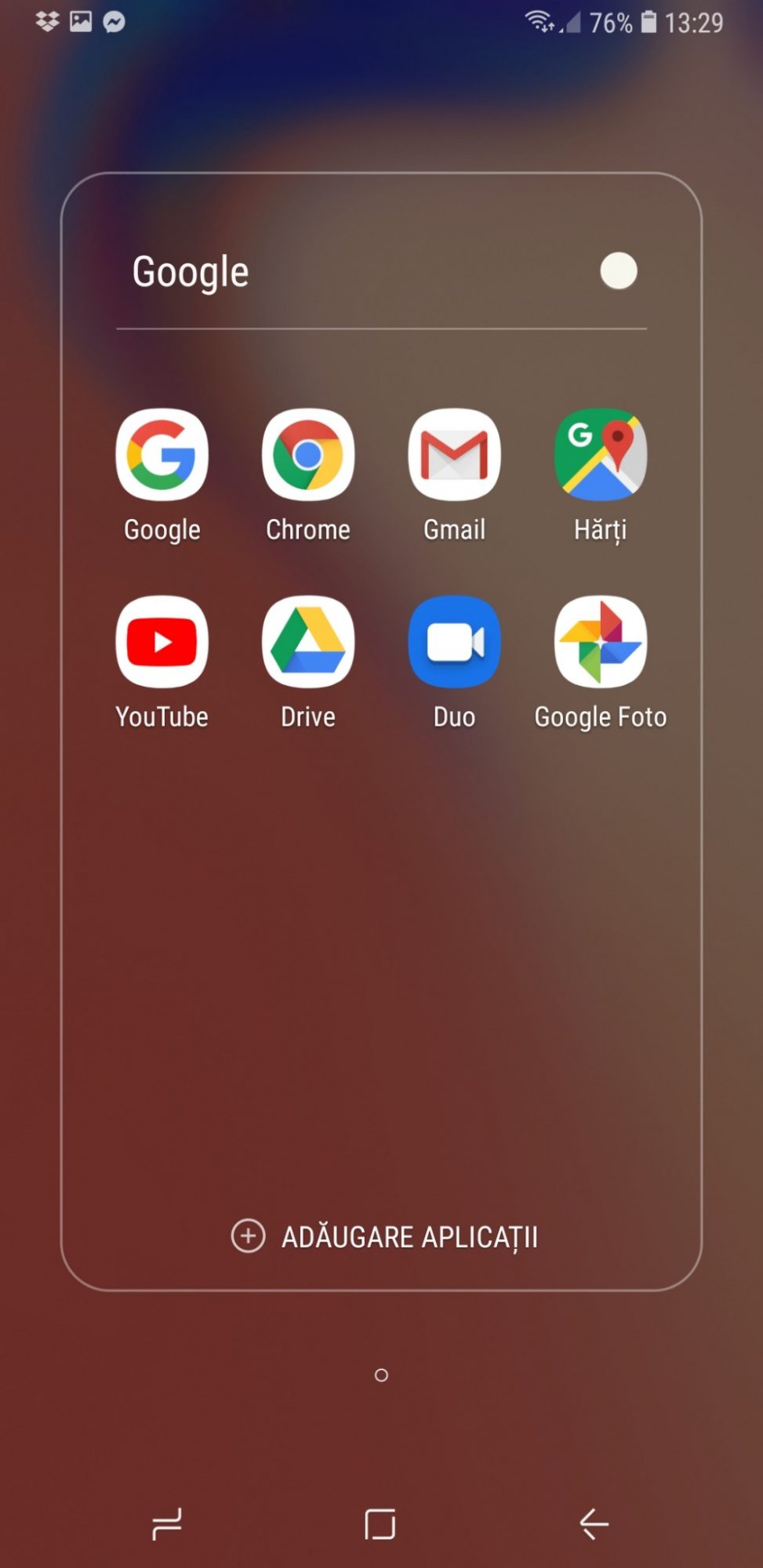Image resolution: width=763 pixels, height=1568 pixels.
Task: Launch YouTube
Action: (x=162, y=642)
